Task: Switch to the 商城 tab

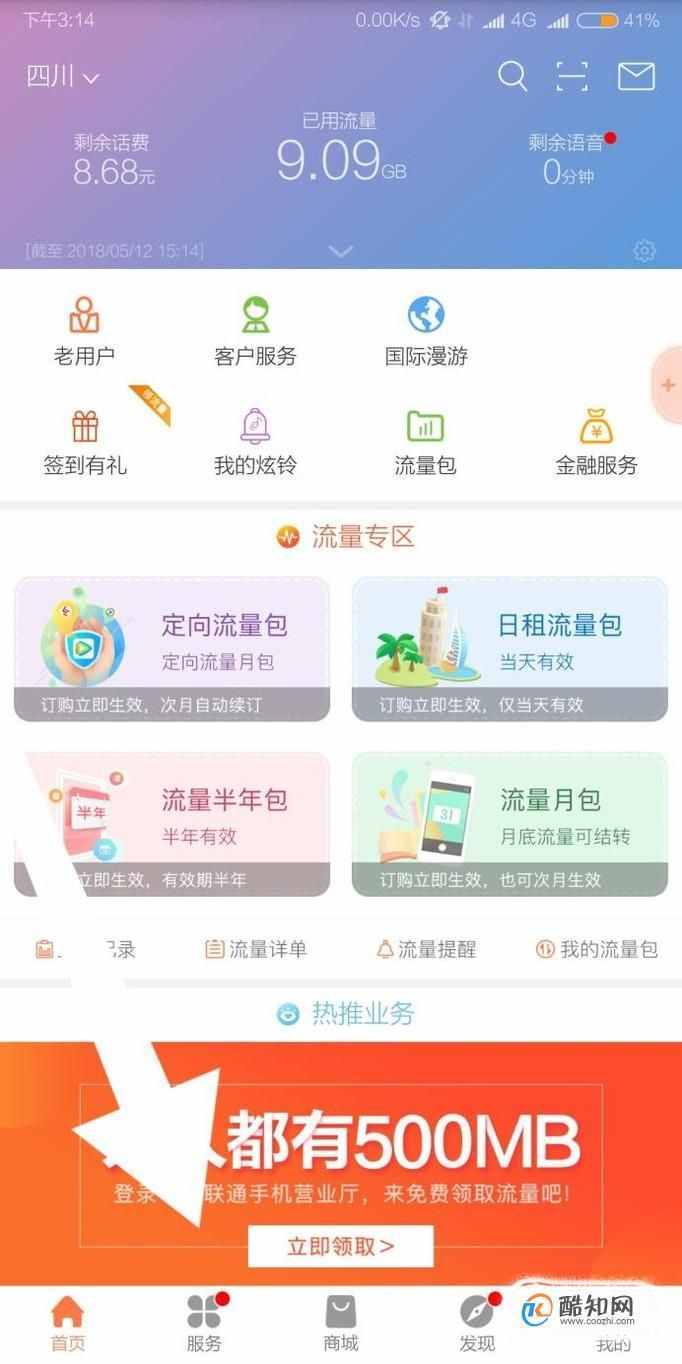Action: [x=341, y=1323]
